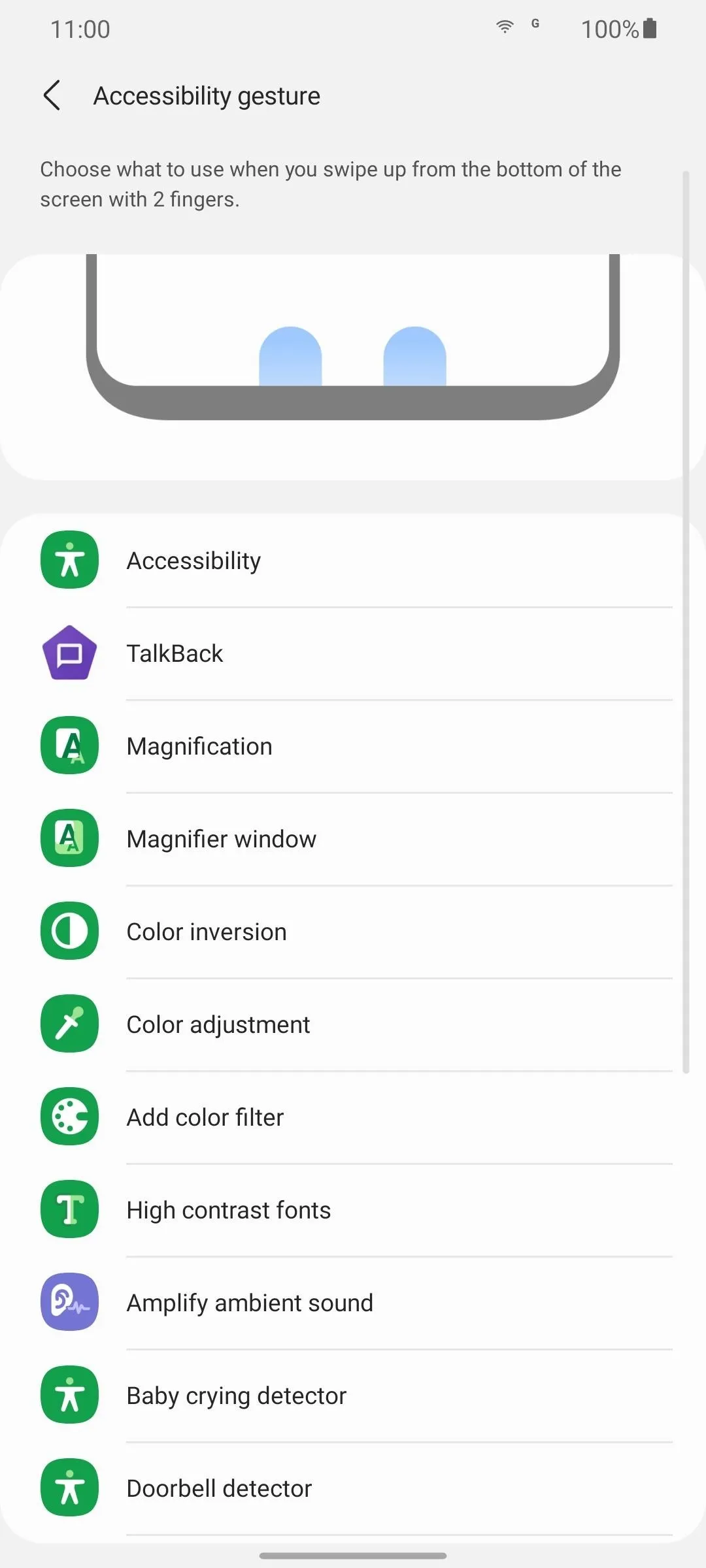706x1568 pixels.
Task: Choose Doorbell detector
Action: click(353, 1488)
